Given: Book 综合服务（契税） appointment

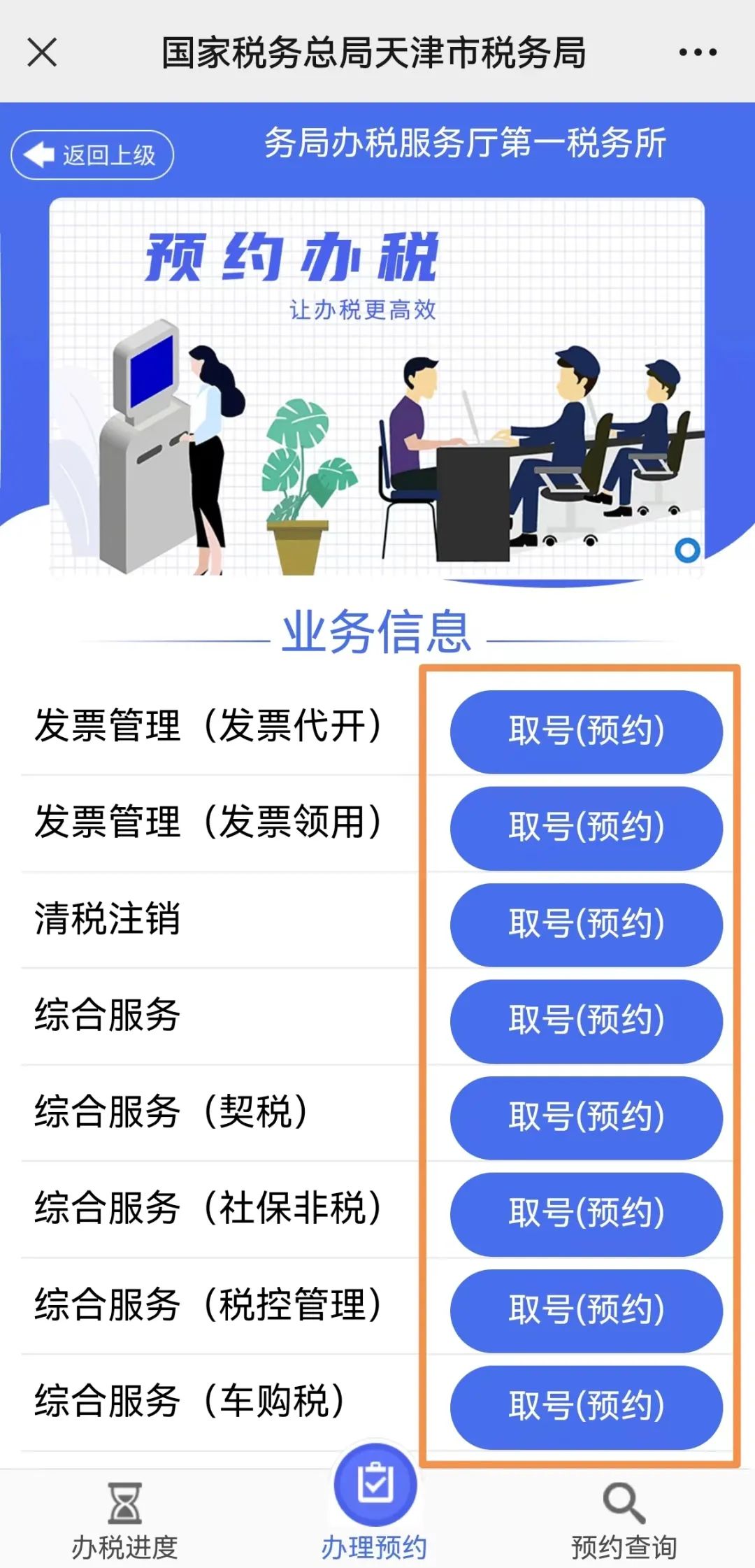Looking at the screenshot, I should pos(586,1117).
